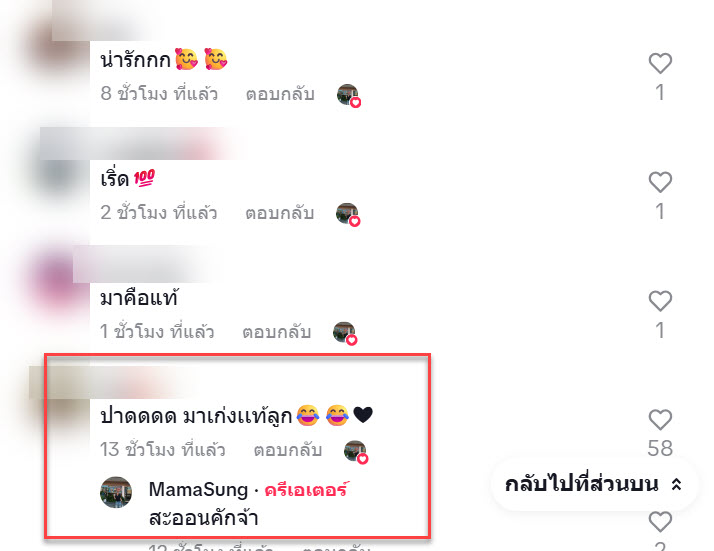Like MamaSung's reply สะออนคักจ้า

tap(660, 521)
